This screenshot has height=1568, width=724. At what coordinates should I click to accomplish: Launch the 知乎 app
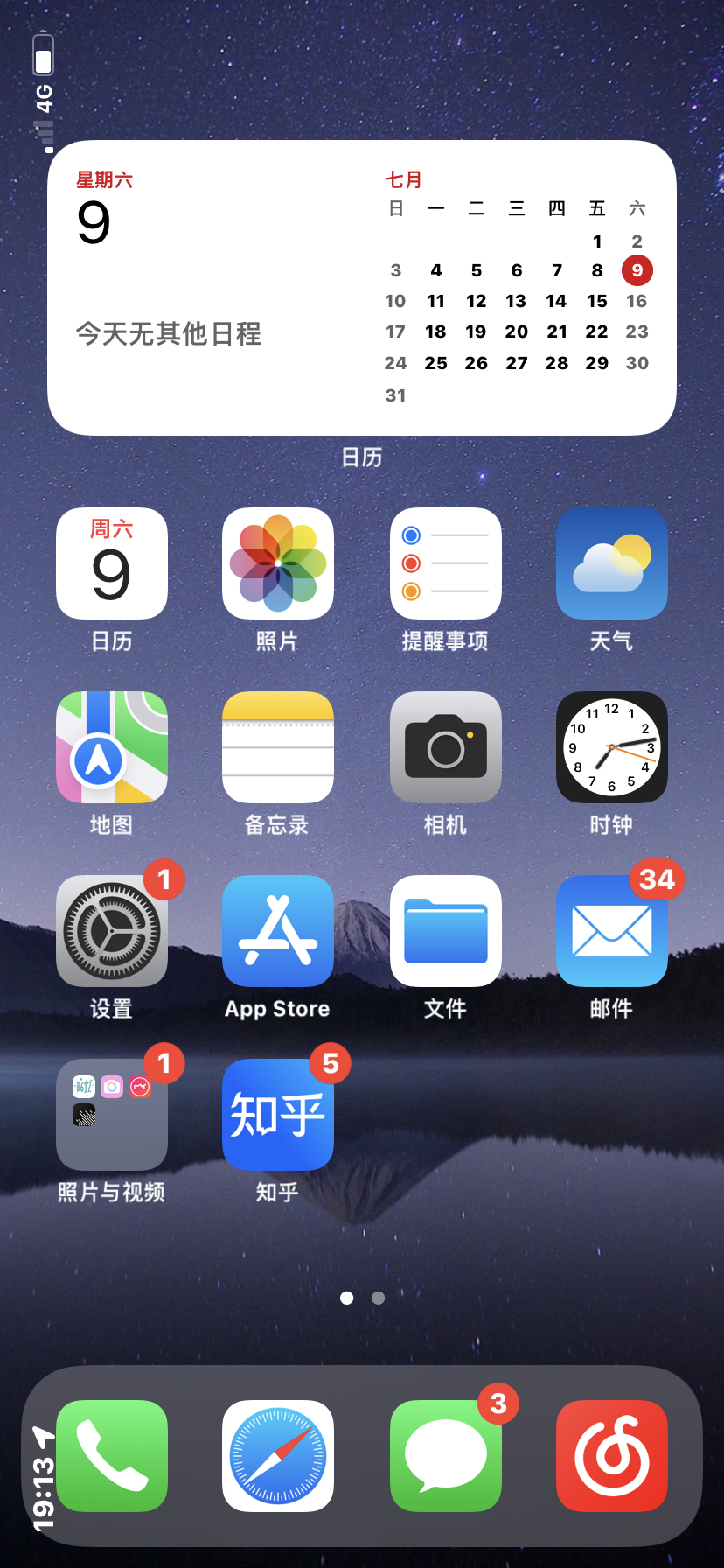(278, 1116)
